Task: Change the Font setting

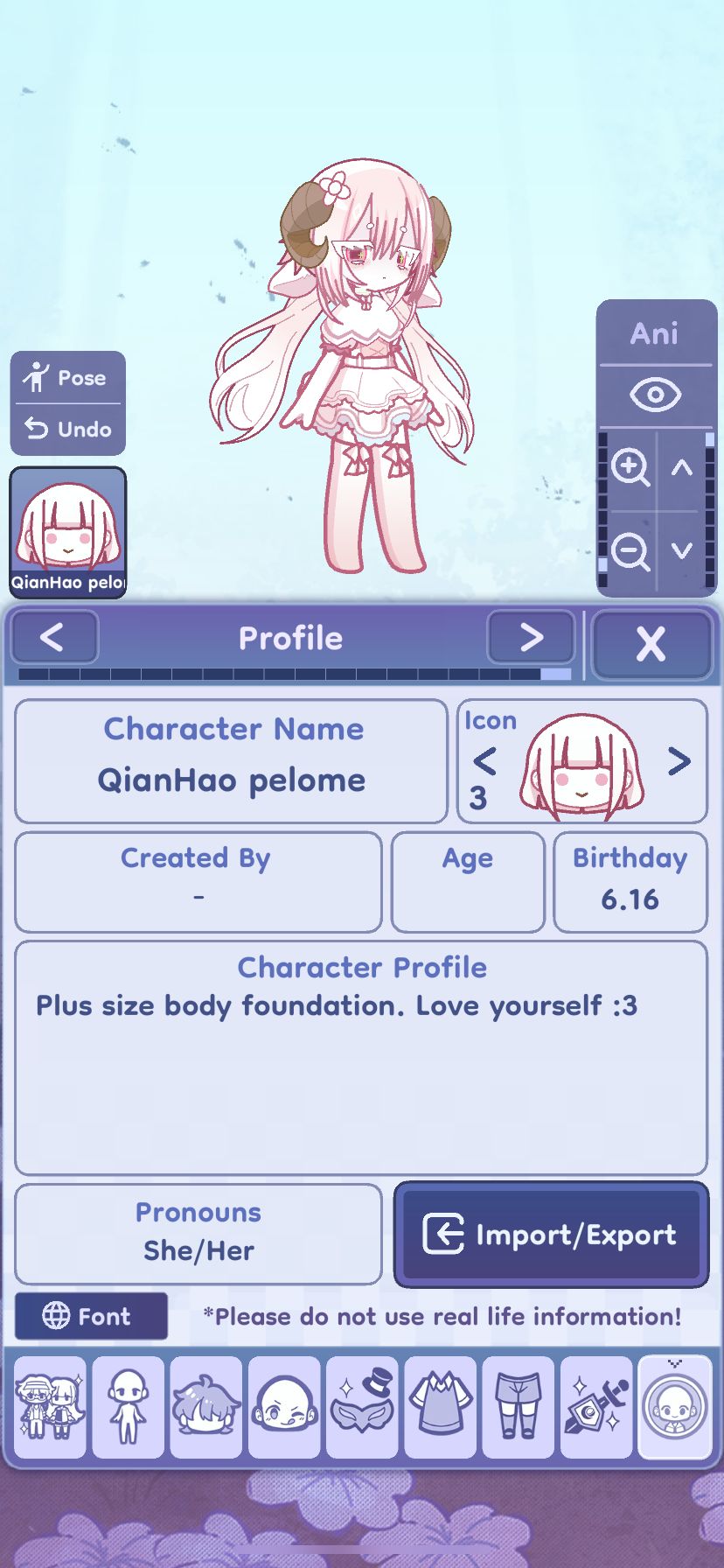Action: coord(91,1316)
